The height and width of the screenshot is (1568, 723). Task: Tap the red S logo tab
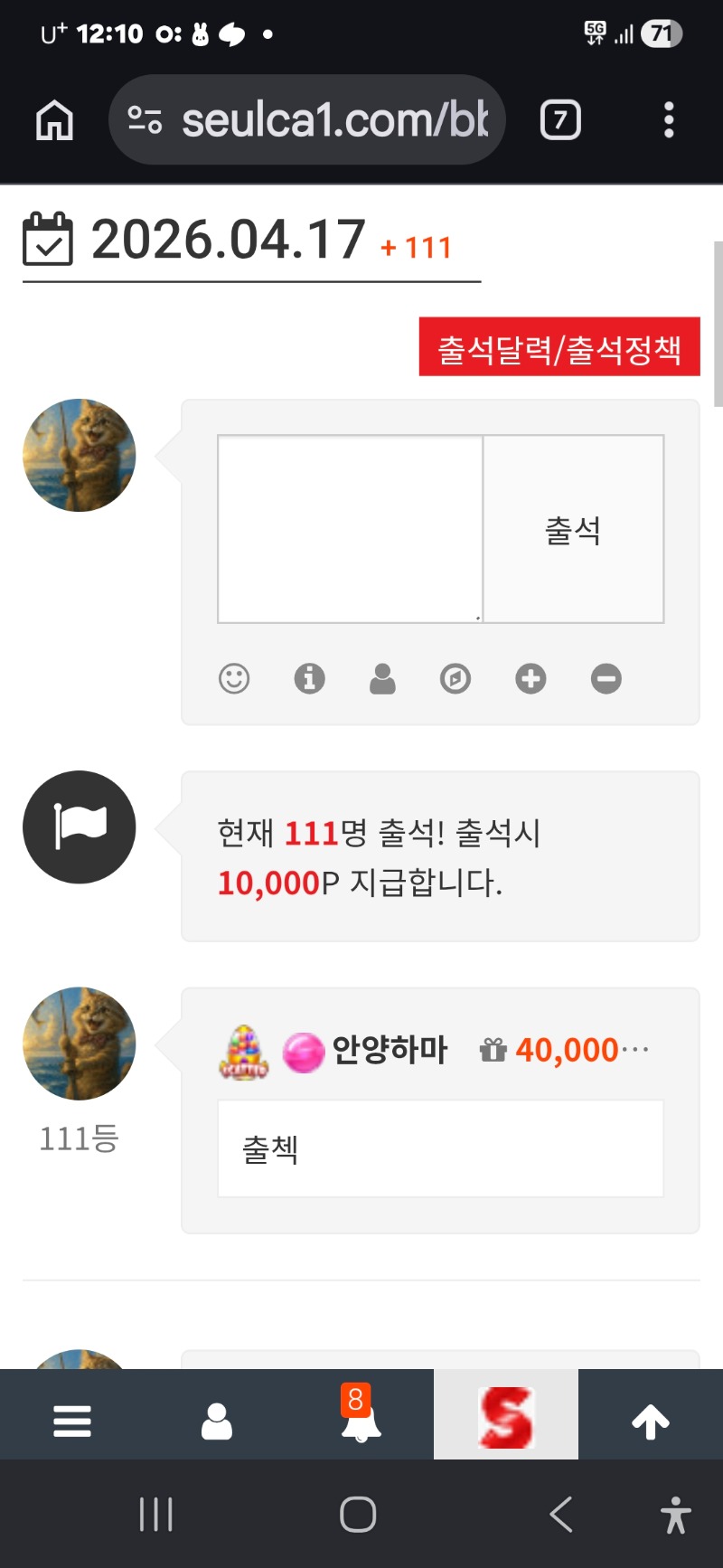[506, 1416]
